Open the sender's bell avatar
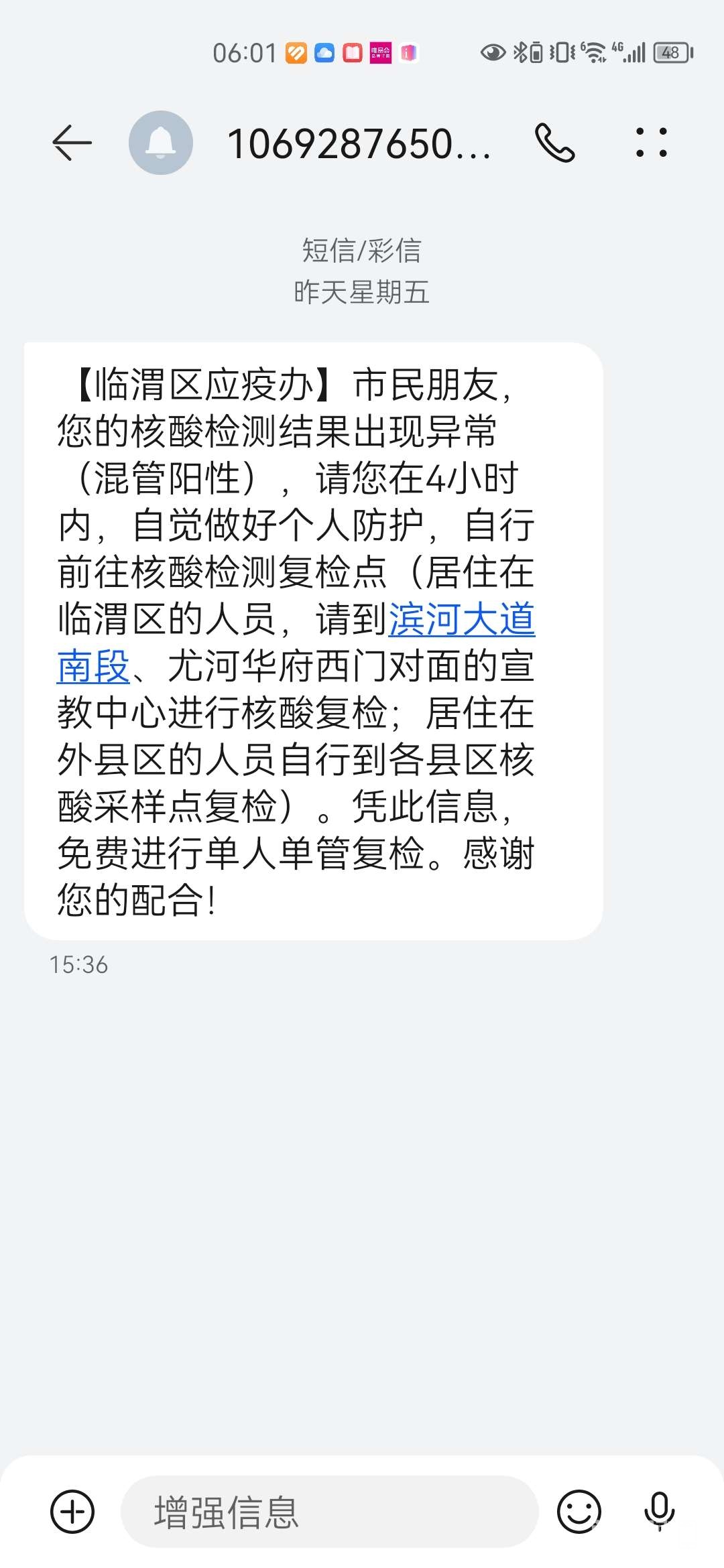724x1568 pixels. point(161,143)
